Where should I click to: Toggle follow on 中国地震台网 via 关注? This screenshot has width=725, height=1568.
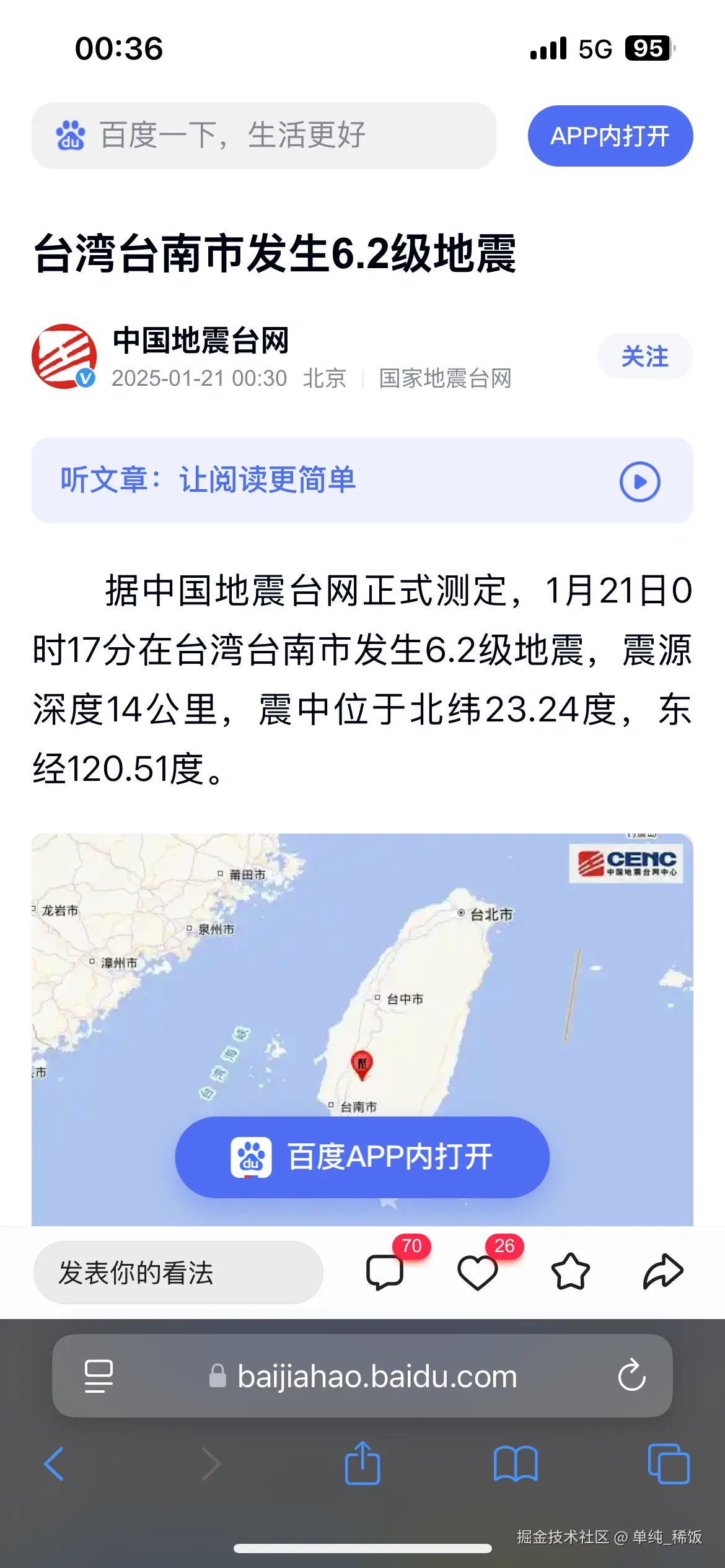644,356
